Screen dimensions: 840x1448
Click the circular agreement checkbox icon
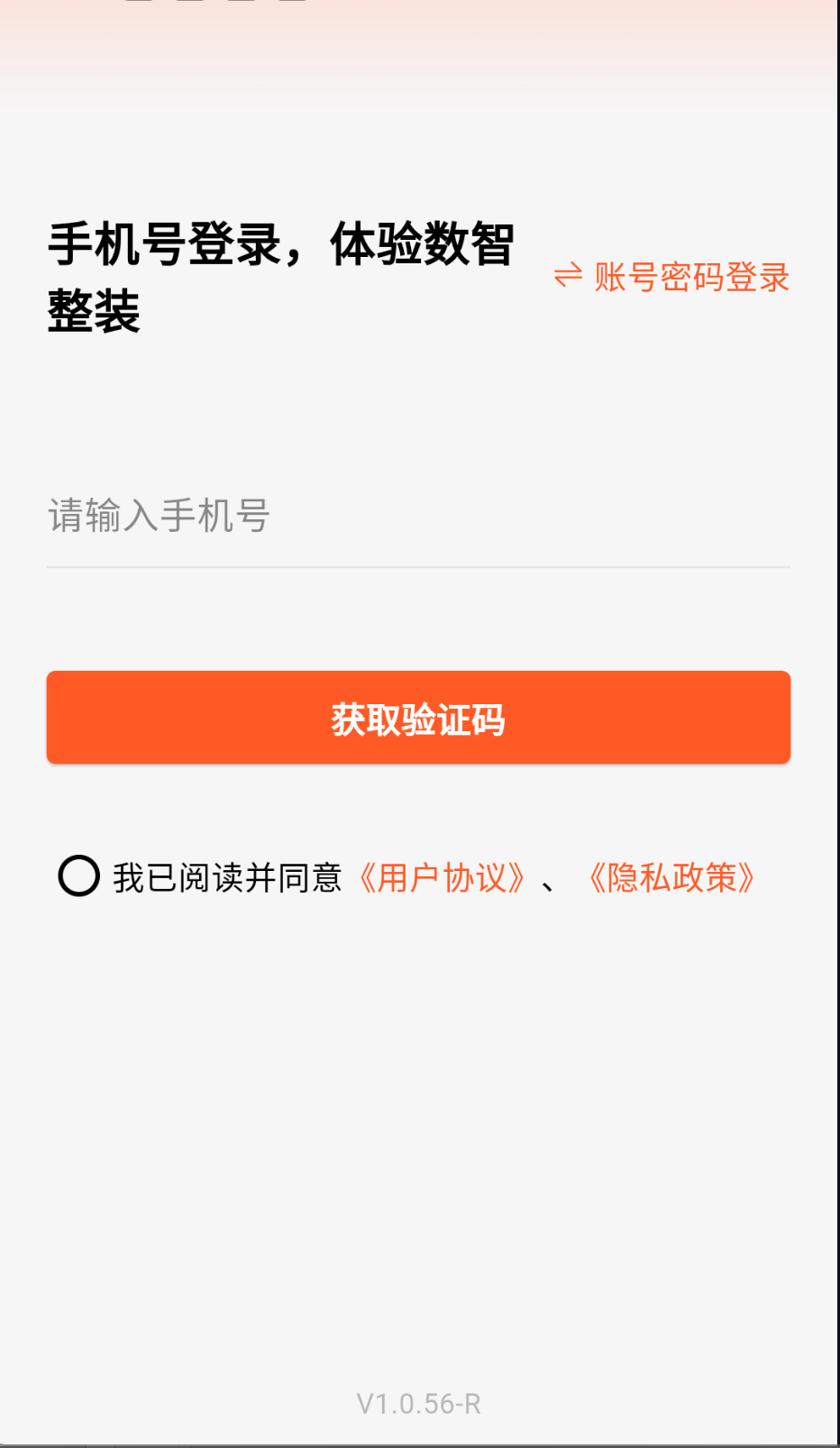(x=78, y=875)
